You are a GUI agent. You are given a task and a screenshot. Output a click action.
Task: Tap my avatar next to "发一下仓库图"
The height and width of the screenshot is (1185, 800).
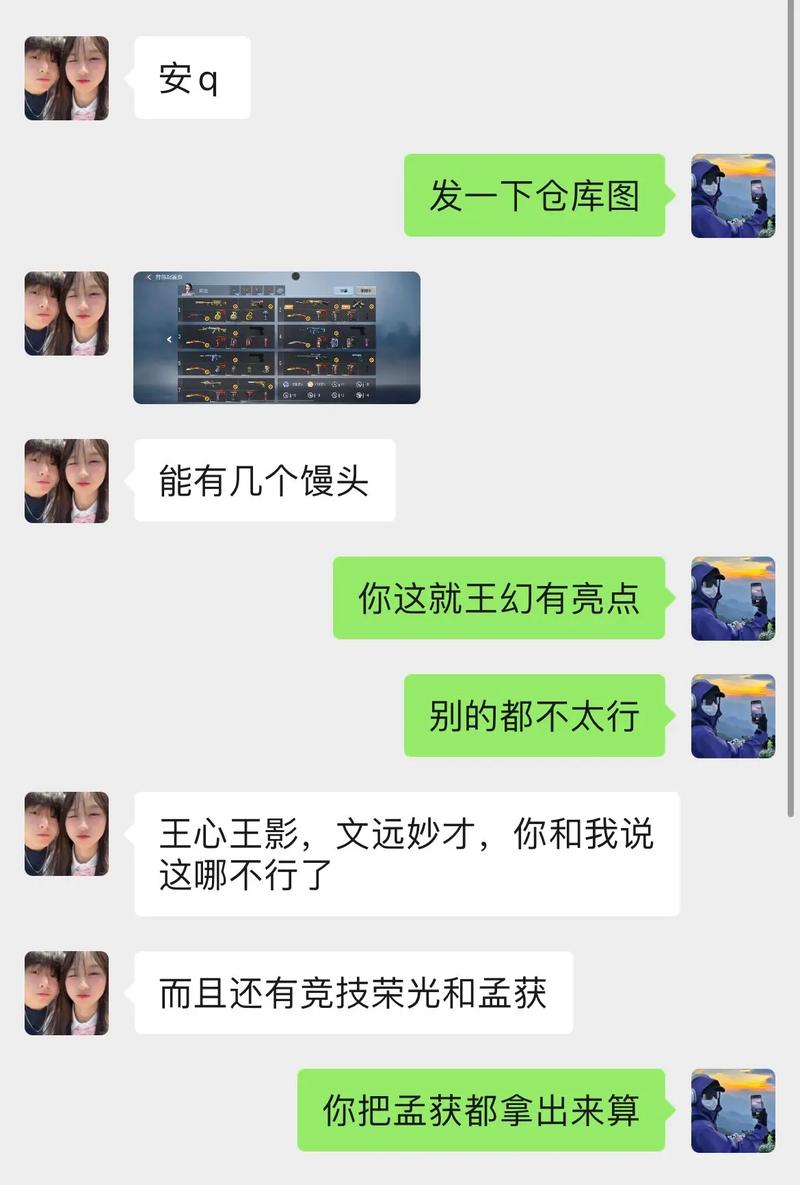click(x=733, y=195)
